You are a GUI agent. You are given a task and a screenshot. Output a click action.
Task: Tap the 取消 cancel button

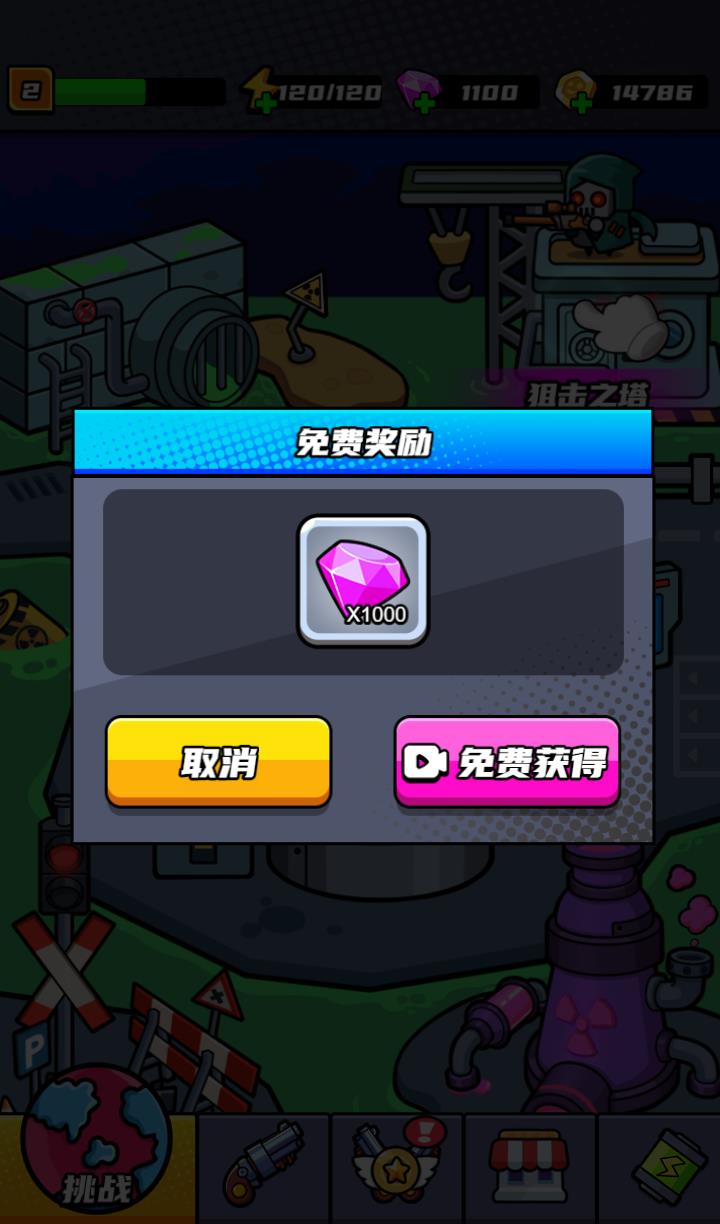coord(218,761)
